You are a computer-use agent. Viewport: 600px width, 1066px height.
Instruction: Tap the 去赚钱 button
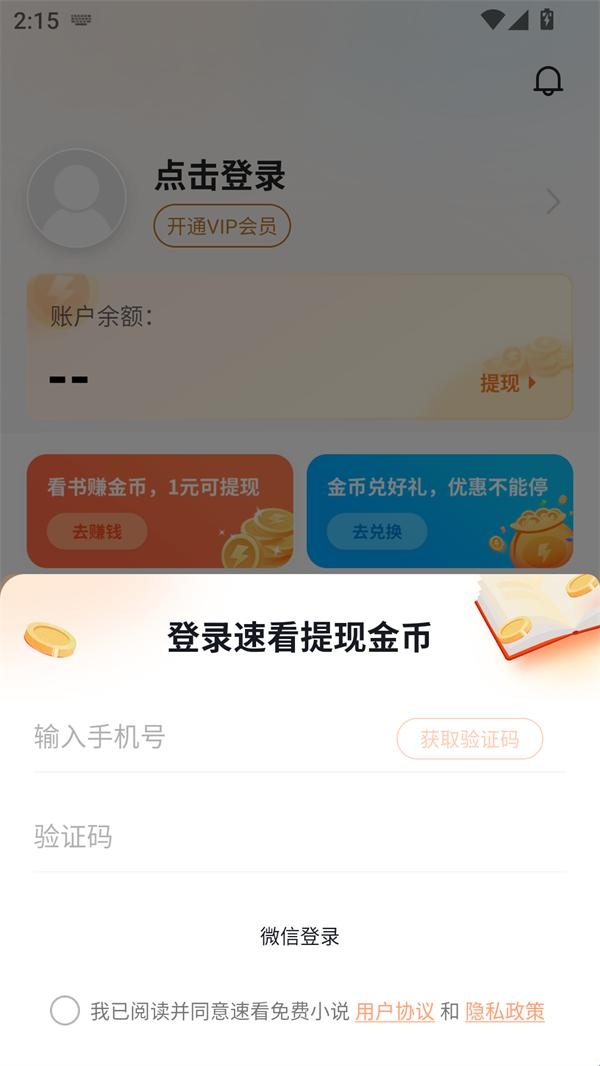click(97, 532)
